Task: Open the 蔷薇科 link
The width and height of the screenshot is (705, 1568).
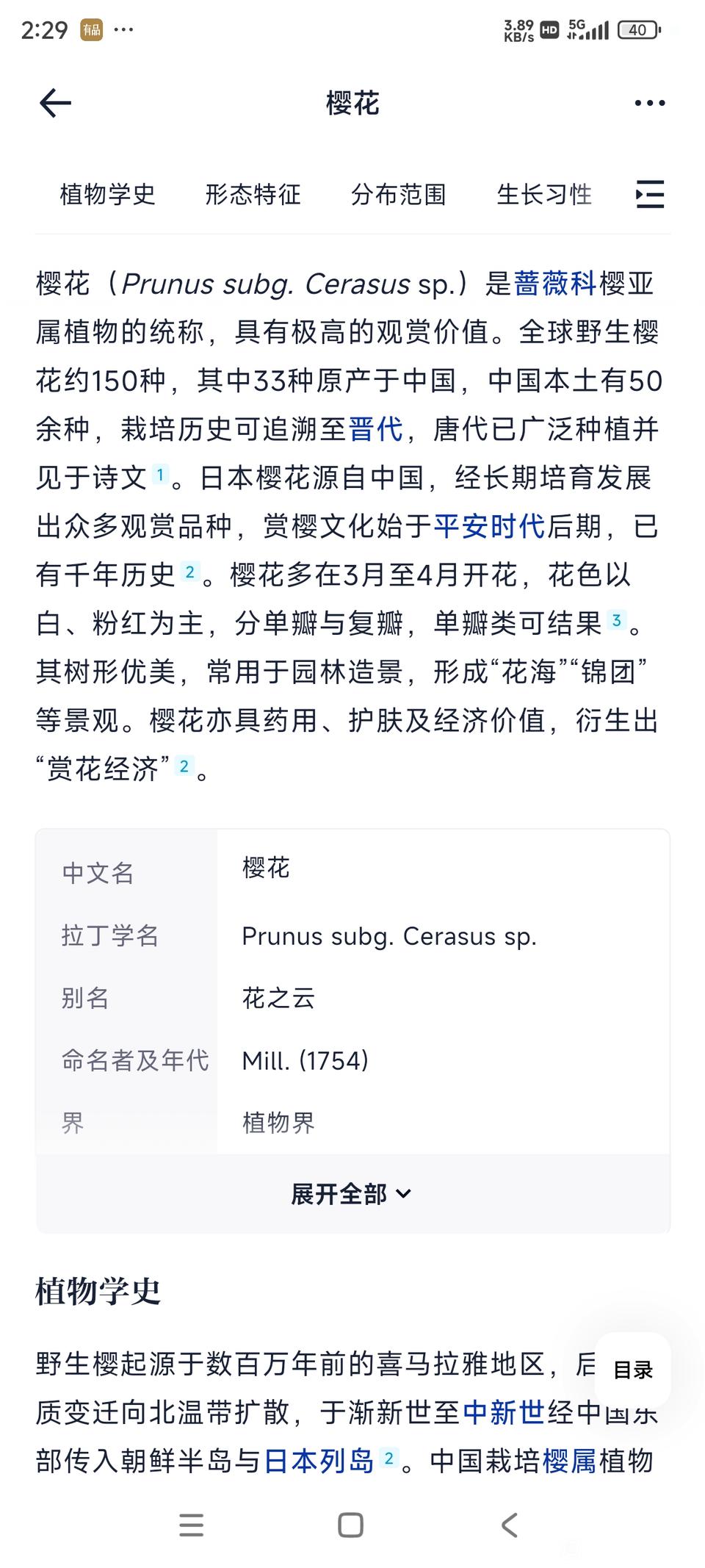Action: point(555,284)
